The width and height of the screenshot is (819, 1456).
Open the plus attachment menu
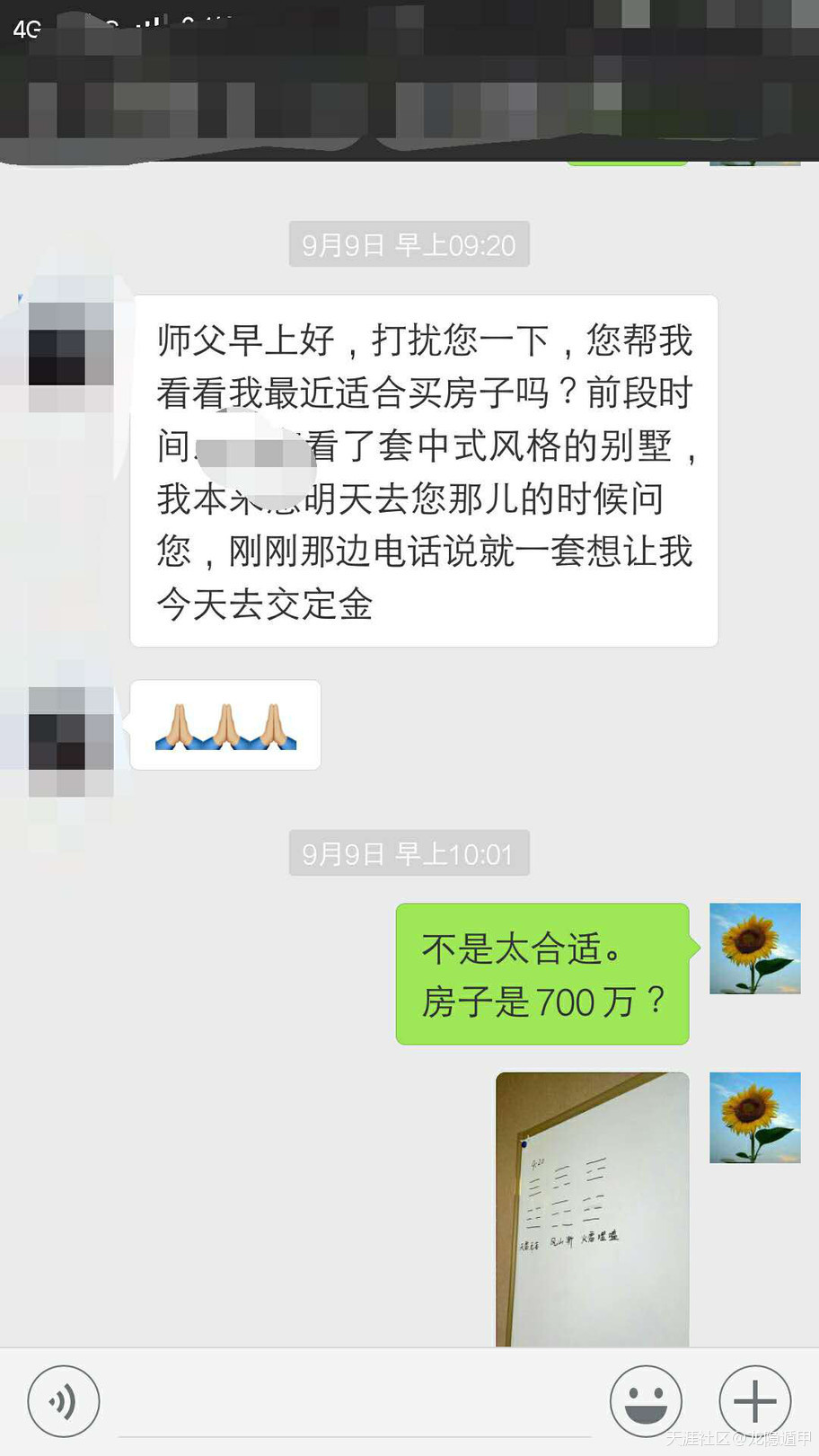(754, 1401)
